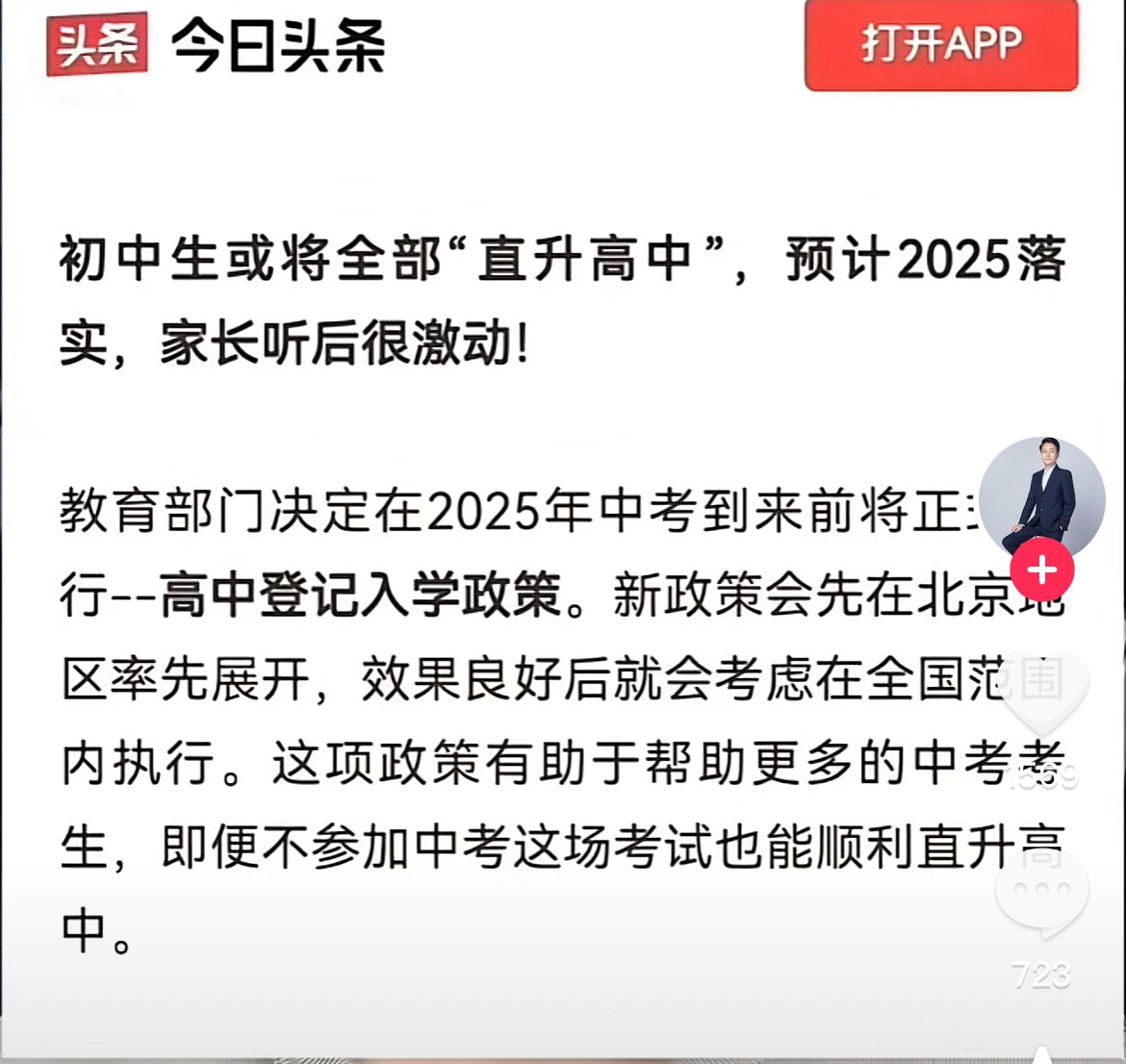Follow the creator with the plus button
The height and width of the screenshot is (1064, 1126).
pyautogui.click(x=1041, y=570)
